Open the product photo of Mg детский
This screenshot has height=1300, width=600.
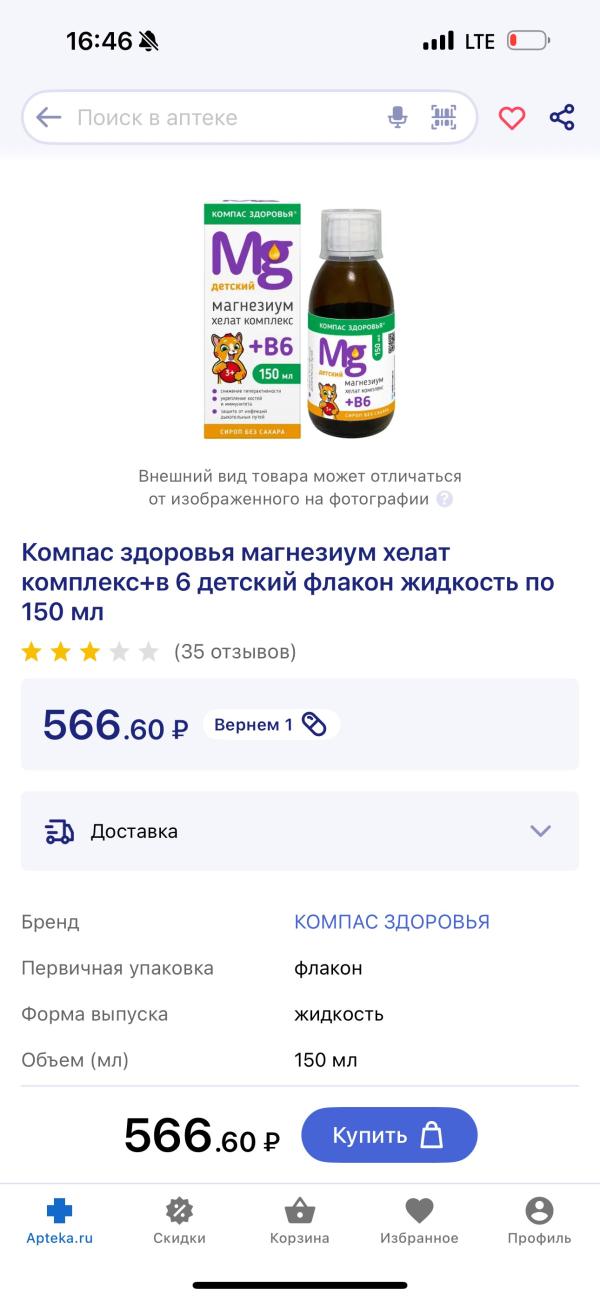[x=299, y=323]
